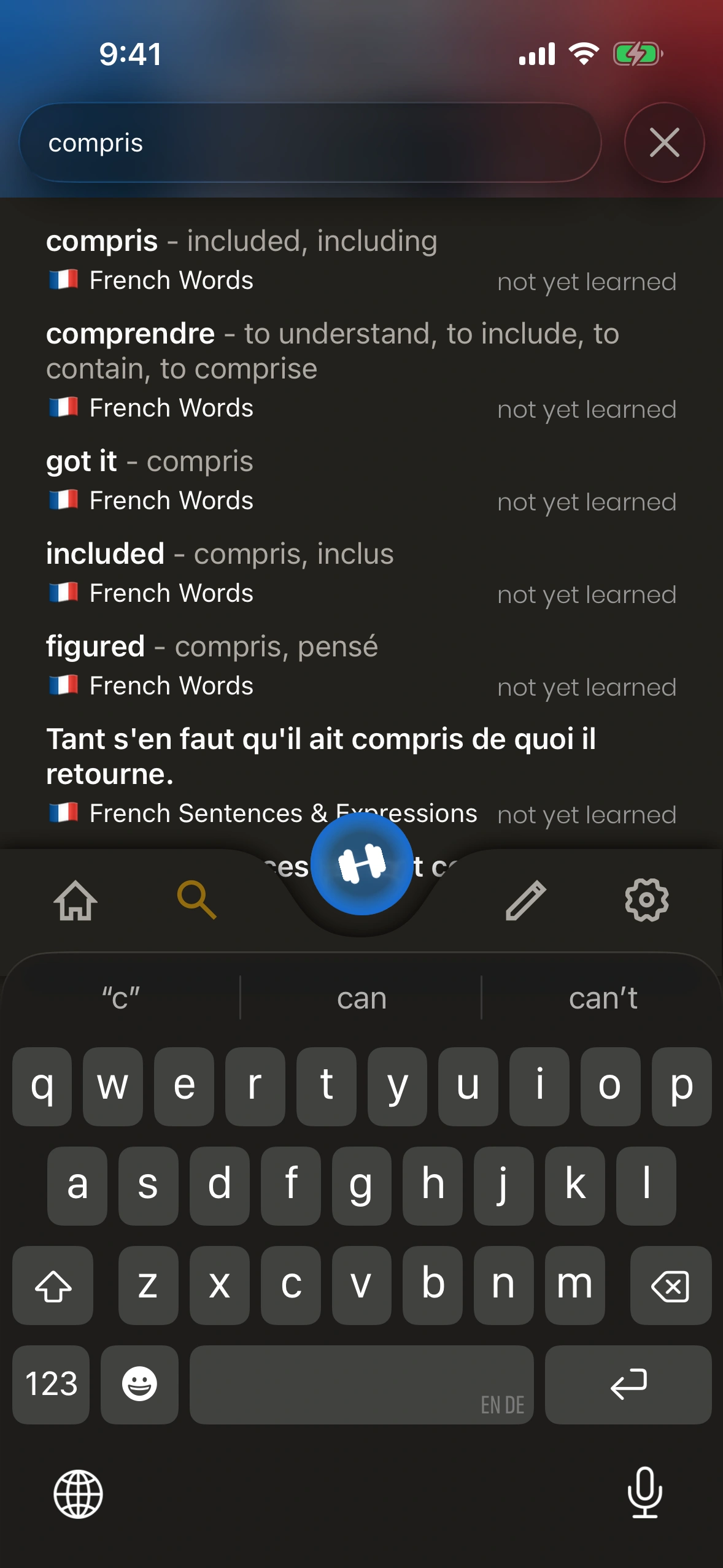Start training with the blue dumbbell button
This screenshot has height=1568, width=723.
click(x=361, y=864)
